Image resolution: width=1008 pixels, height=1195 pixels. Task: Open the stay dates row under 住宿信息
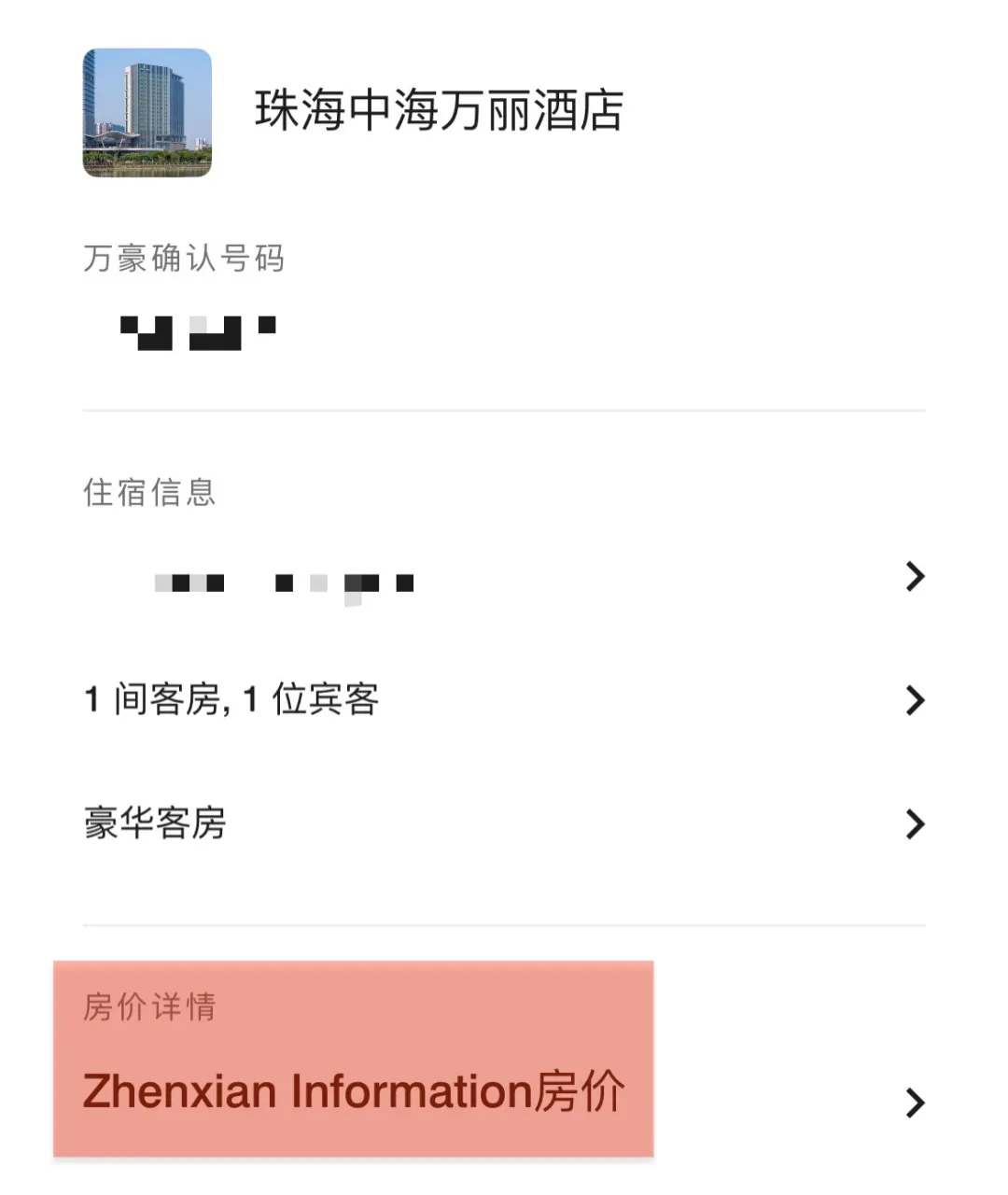(x=504, y=579)
